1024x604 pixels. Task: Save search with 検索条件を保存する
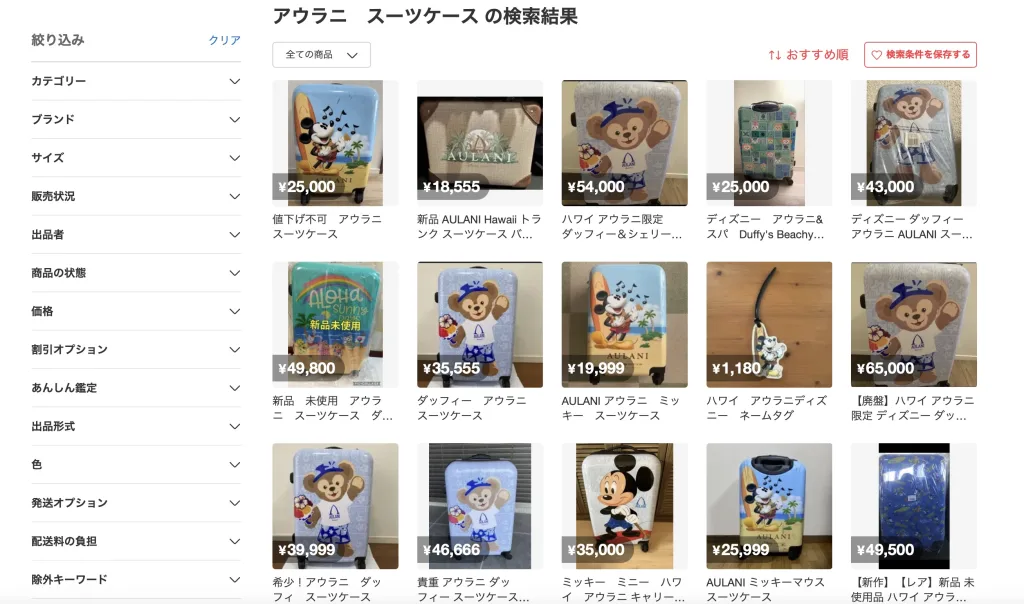coord(920,55)
